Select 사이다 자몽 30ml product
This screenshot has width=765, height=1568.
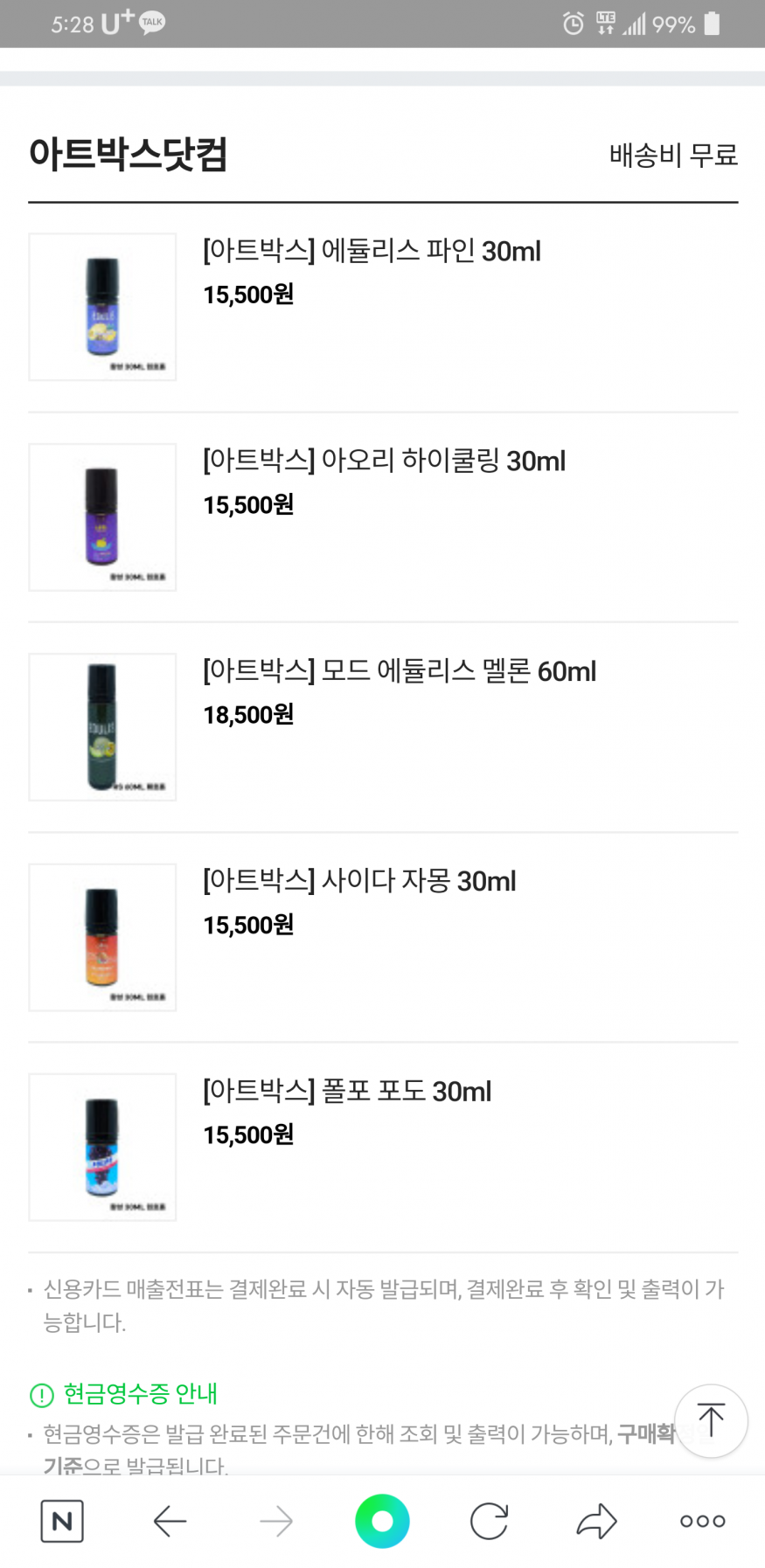point(359,881)
